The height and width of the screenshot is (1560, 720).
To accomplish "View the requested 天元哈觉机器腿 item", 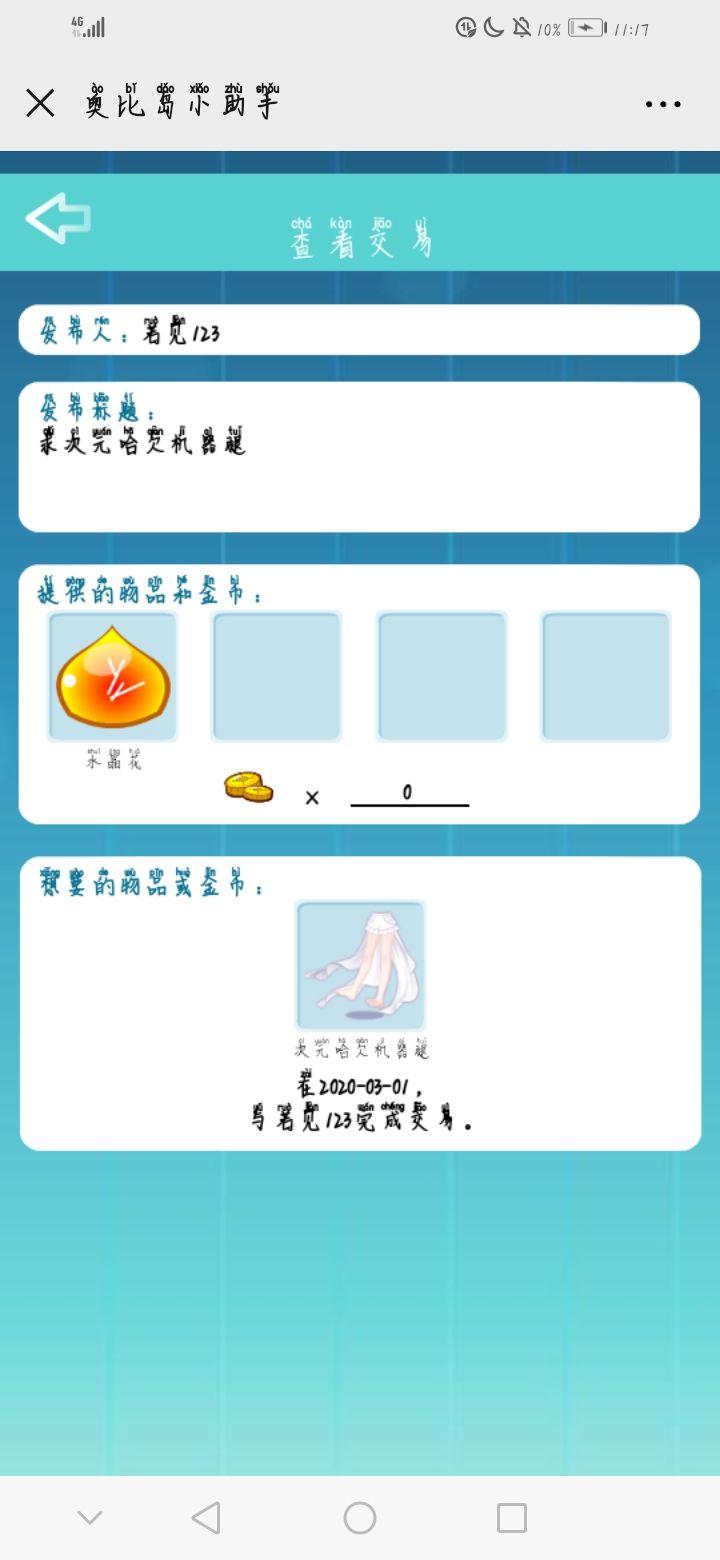I will point(360,965).
